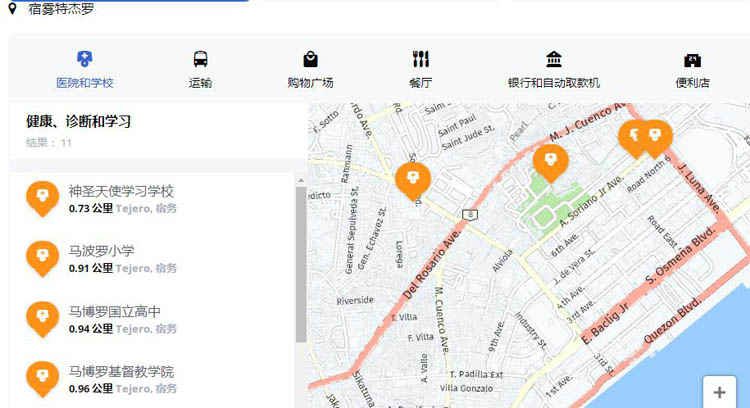Tap the map marker near Del Rosario Ave.

click(x=413, y=179)
